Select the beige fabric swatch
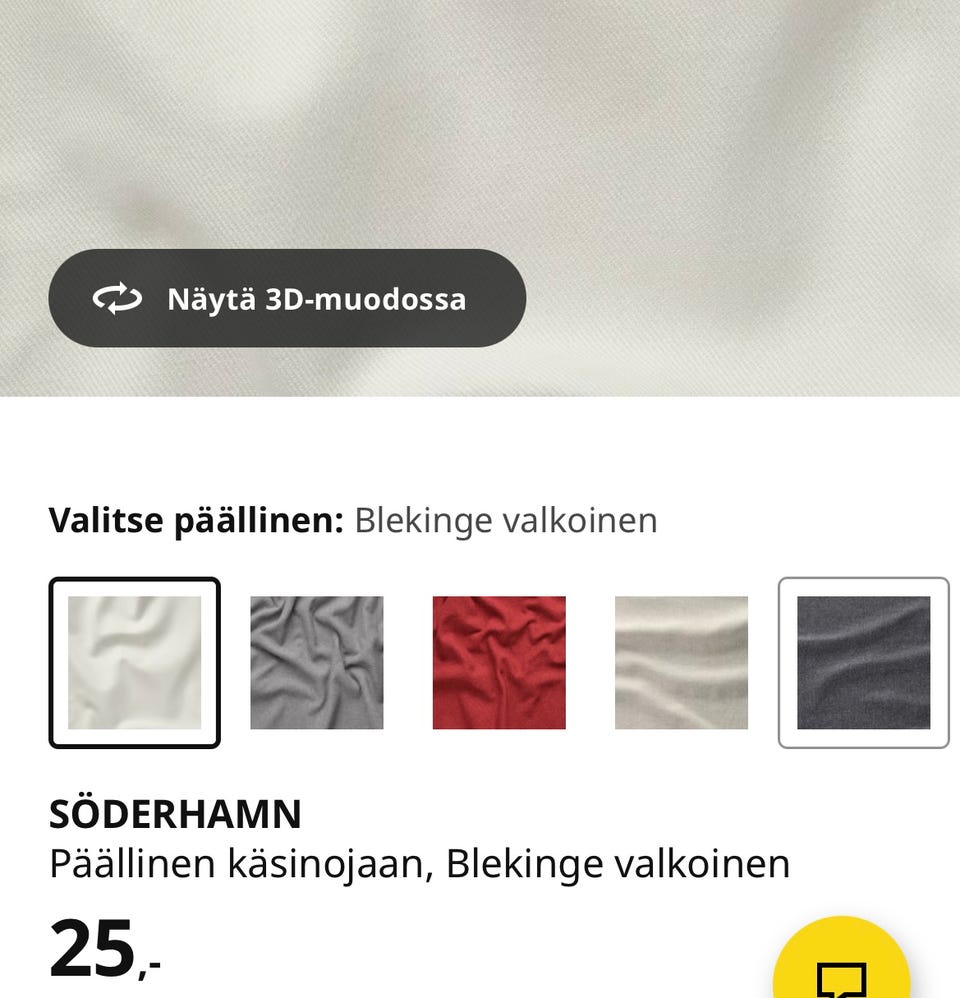The width and height of the screenshot is (960, 998). [x=681, y=660]
